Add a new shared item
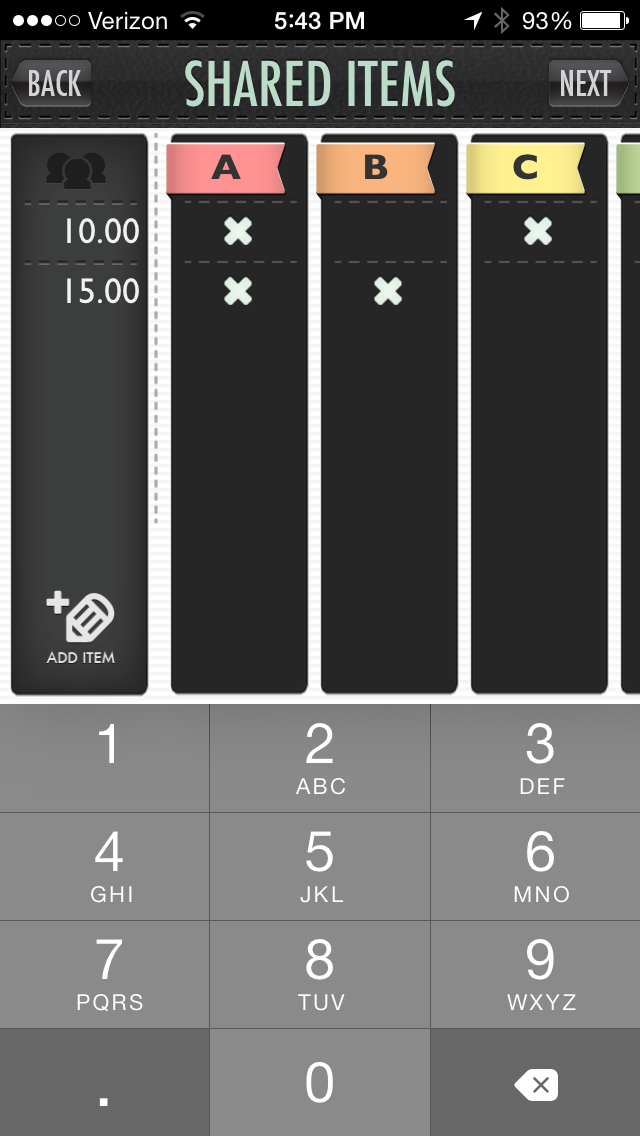This screenshot has height=1136, width=640. (x=80, y=628)
